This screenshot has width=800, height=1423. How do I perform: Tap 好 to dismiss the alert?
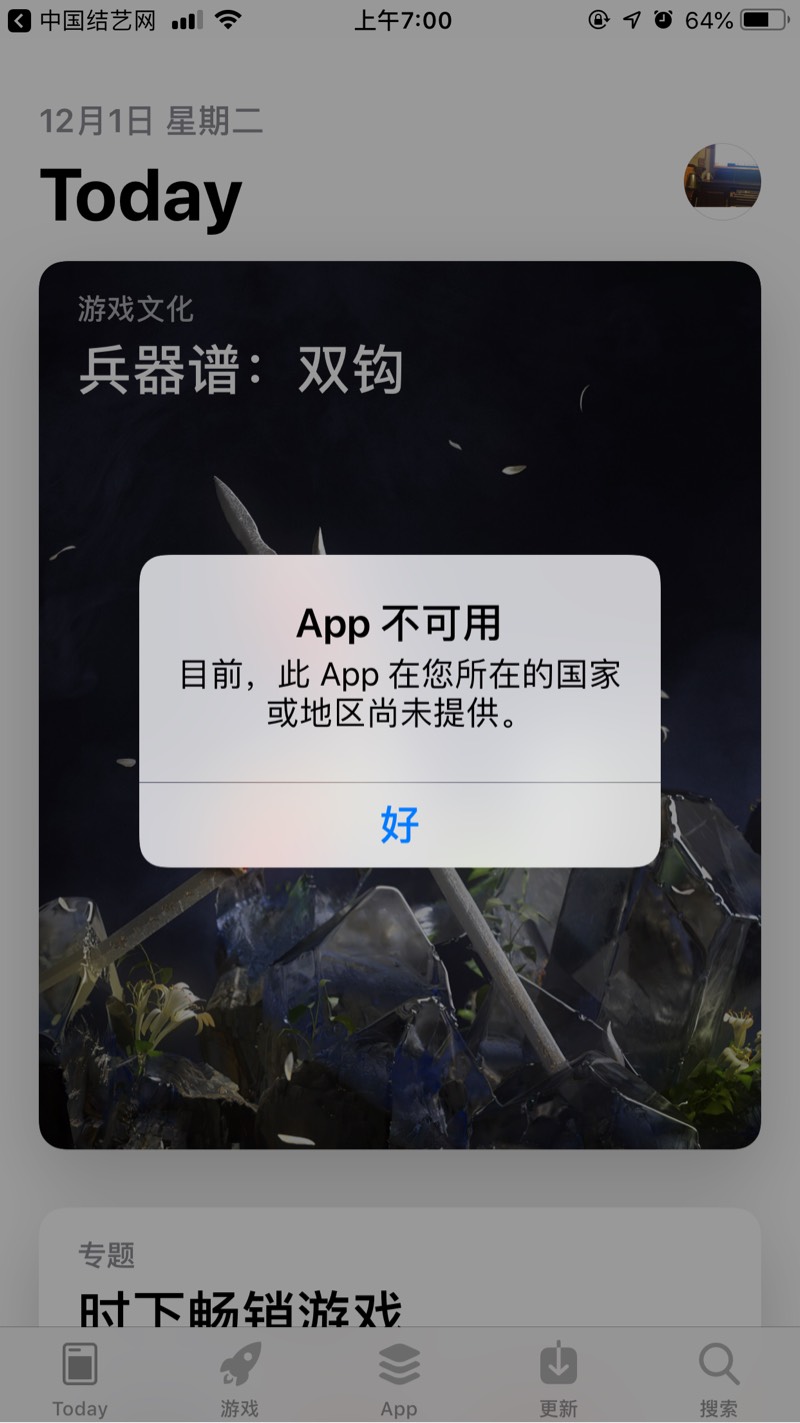tap(399, 825)
